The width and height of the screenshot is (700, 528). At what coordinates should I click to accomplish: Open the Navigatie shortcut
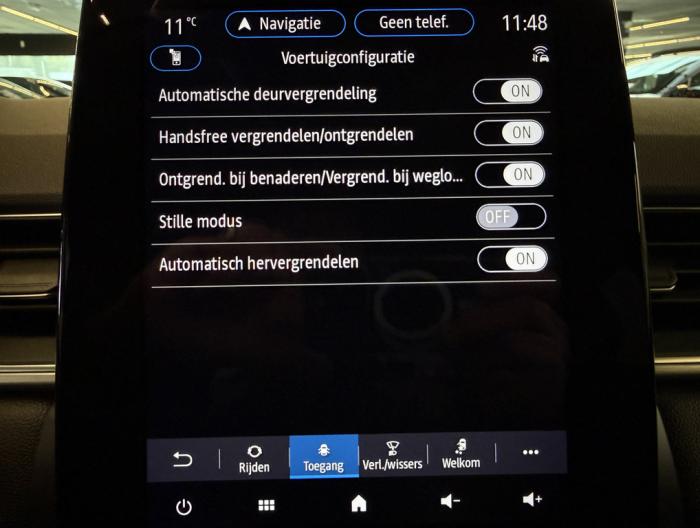(x=285, y=23)
